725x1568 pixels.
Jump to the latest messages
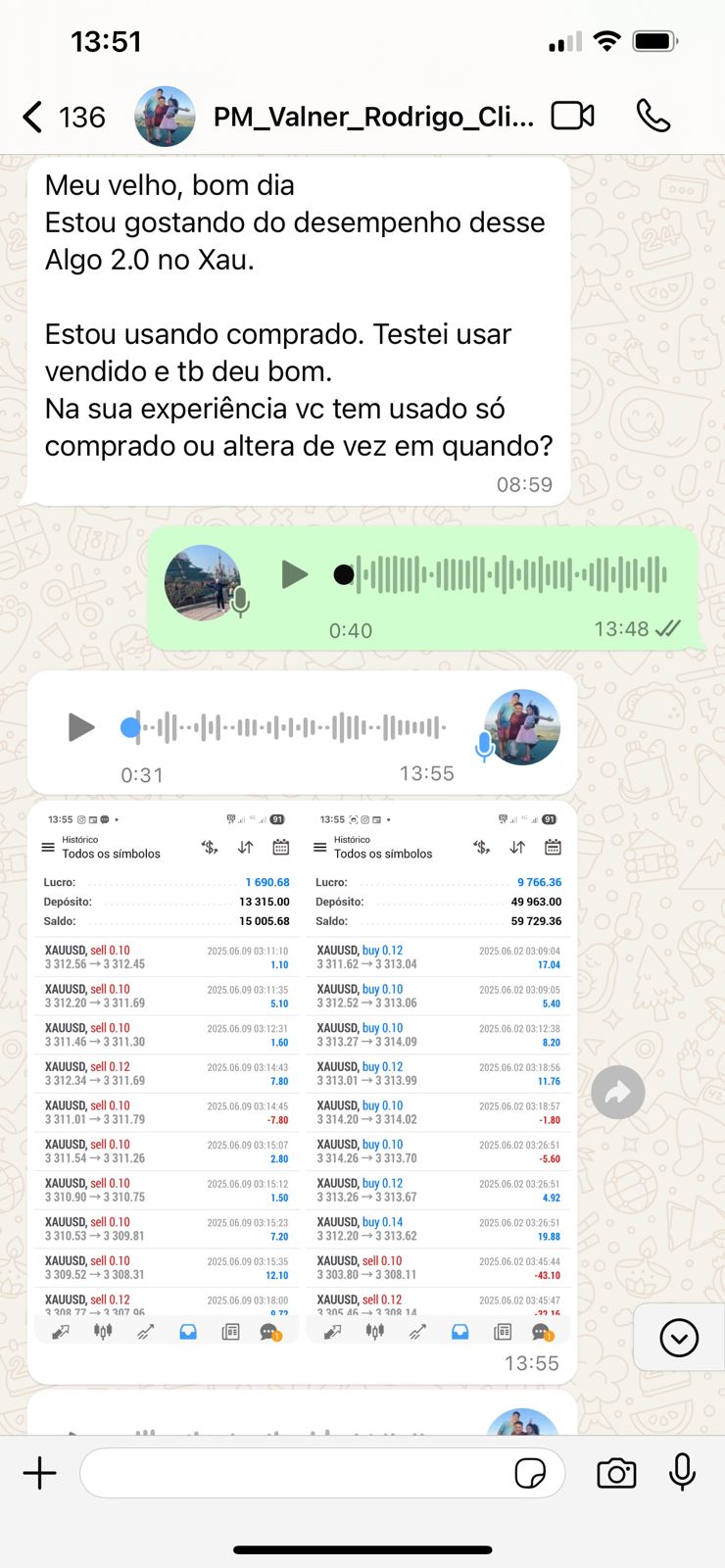[x=679, y=1338]
